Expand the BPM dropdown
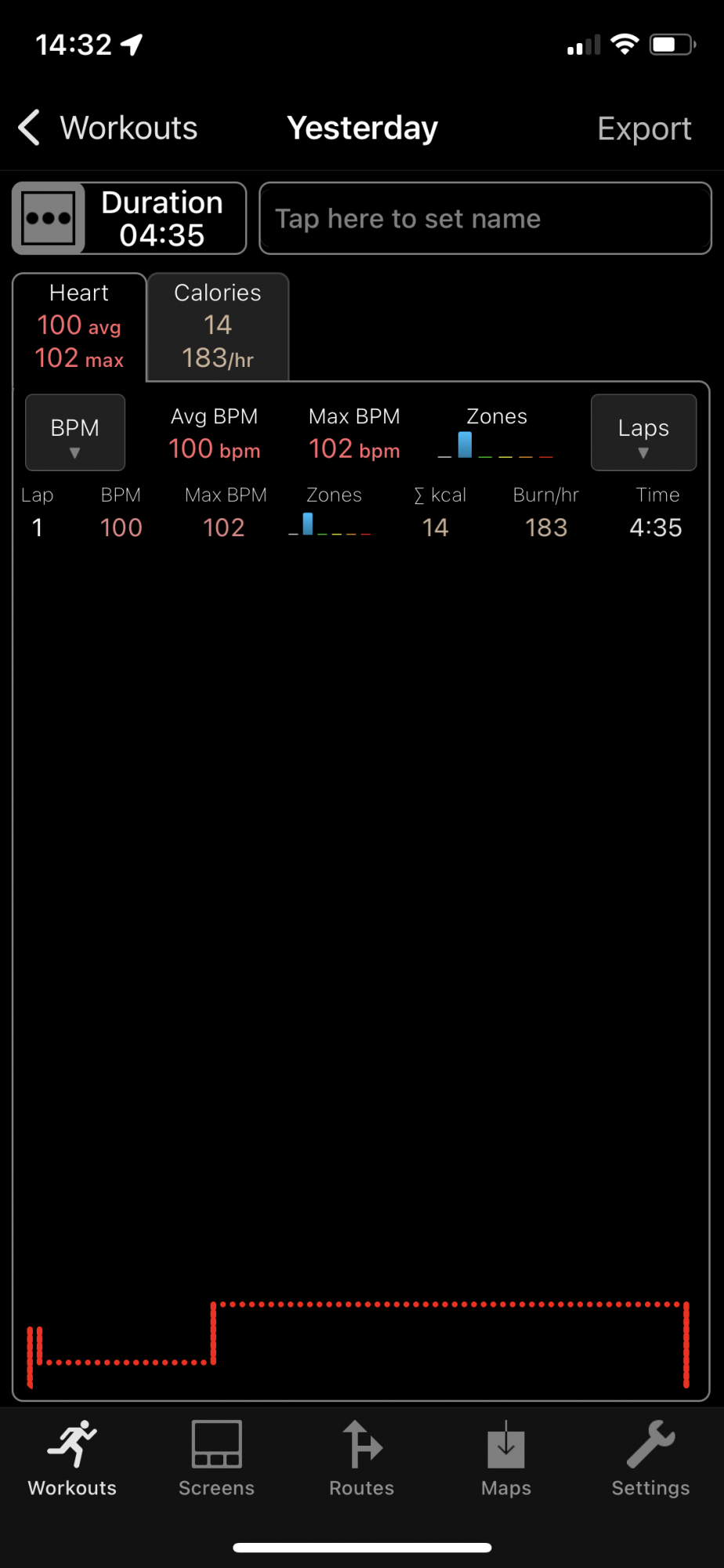 coord(75,433)
